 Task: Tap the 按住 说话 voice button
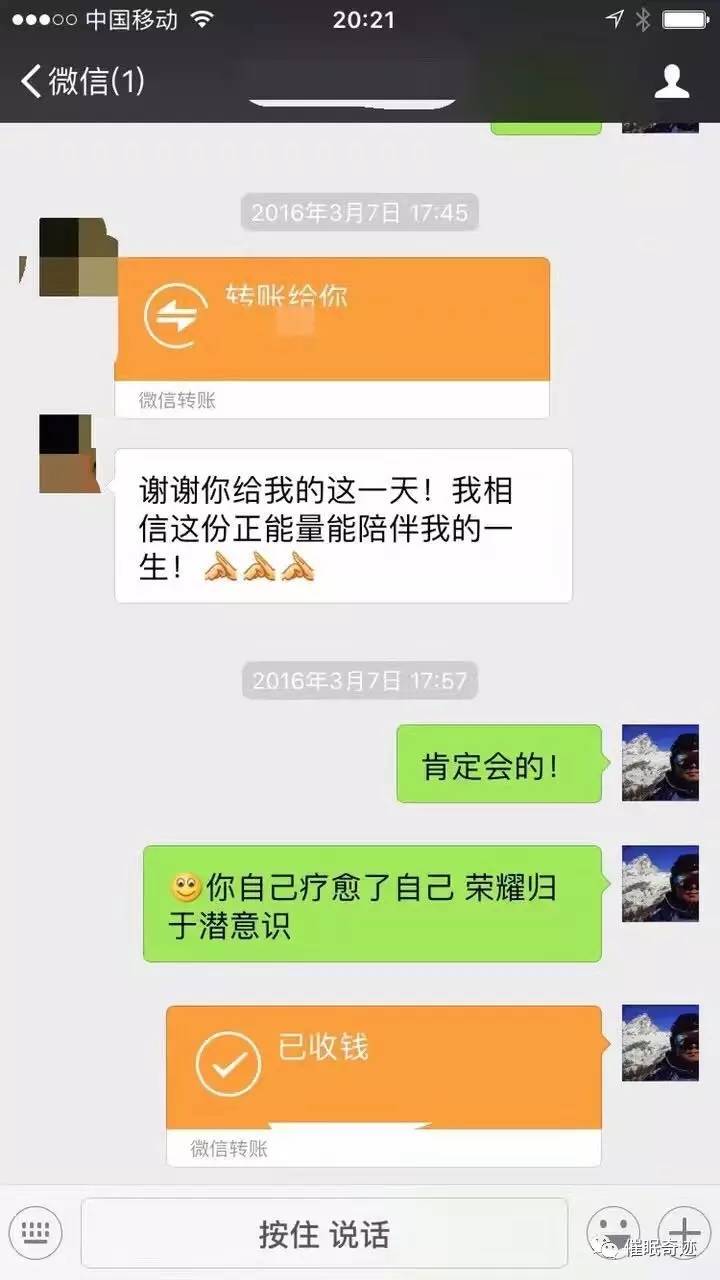coord(324,1233)
